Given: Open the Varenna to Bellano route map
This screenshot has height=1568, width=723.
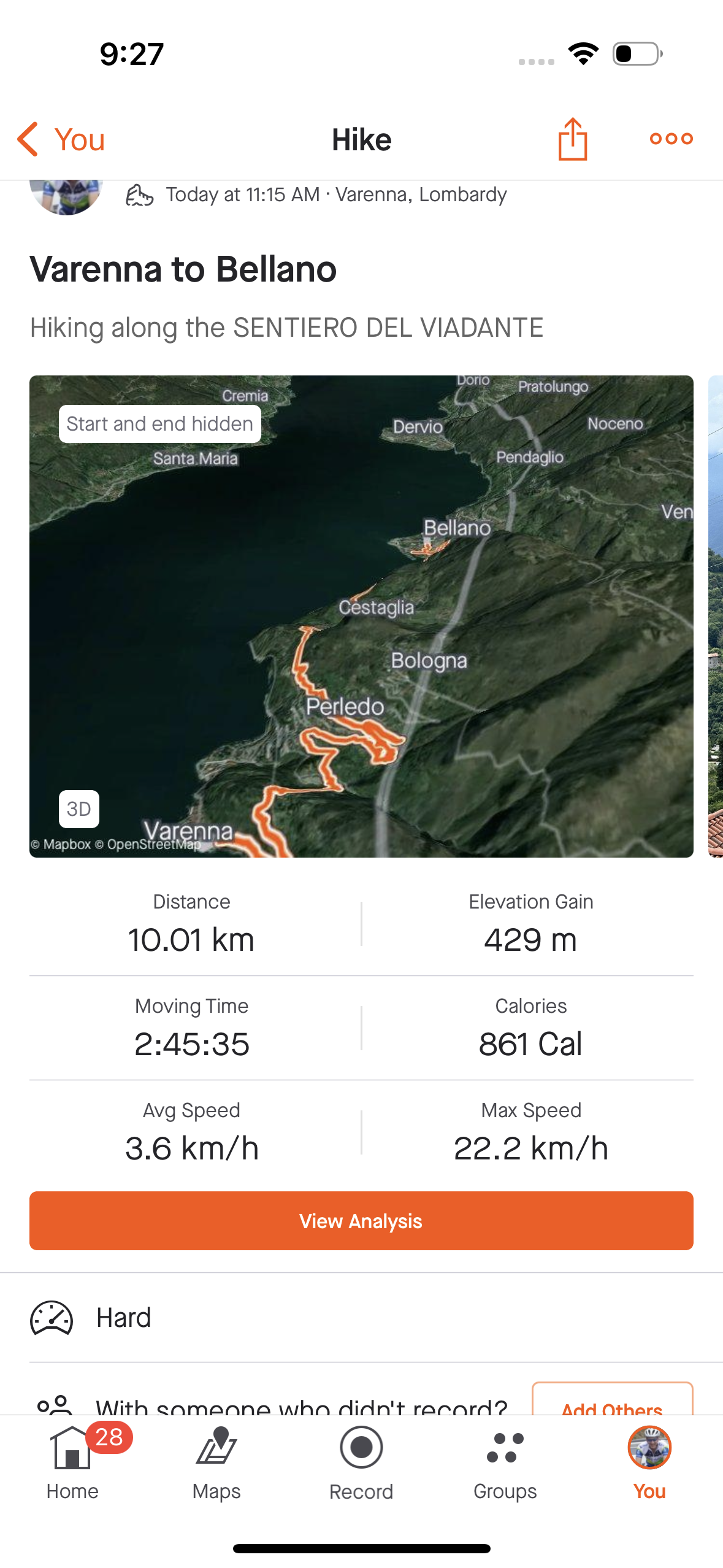Looking at the screenshot, I should (361, 615).
